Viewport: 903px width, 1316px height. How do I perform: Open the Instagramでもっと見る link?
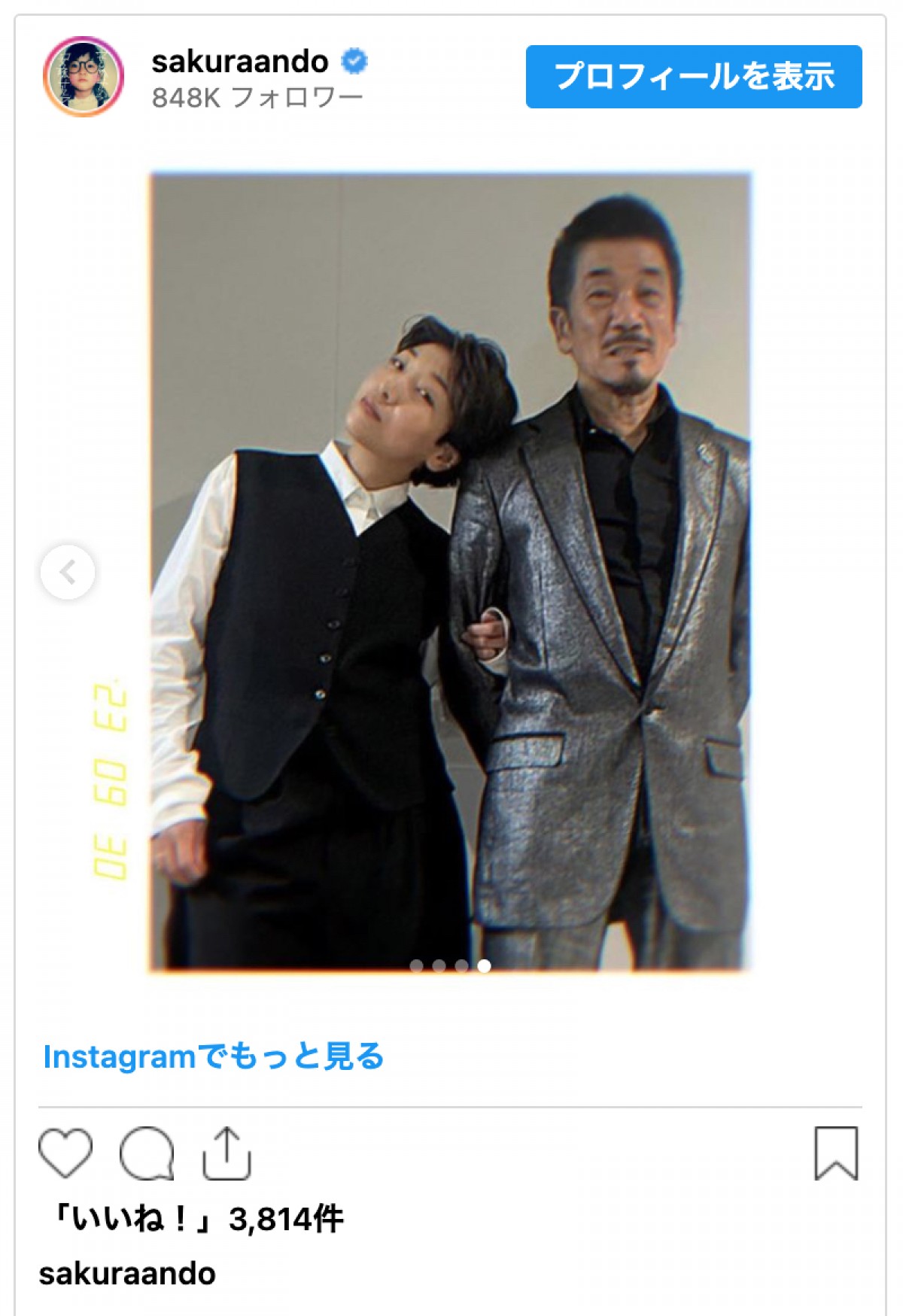[214, 1056]
